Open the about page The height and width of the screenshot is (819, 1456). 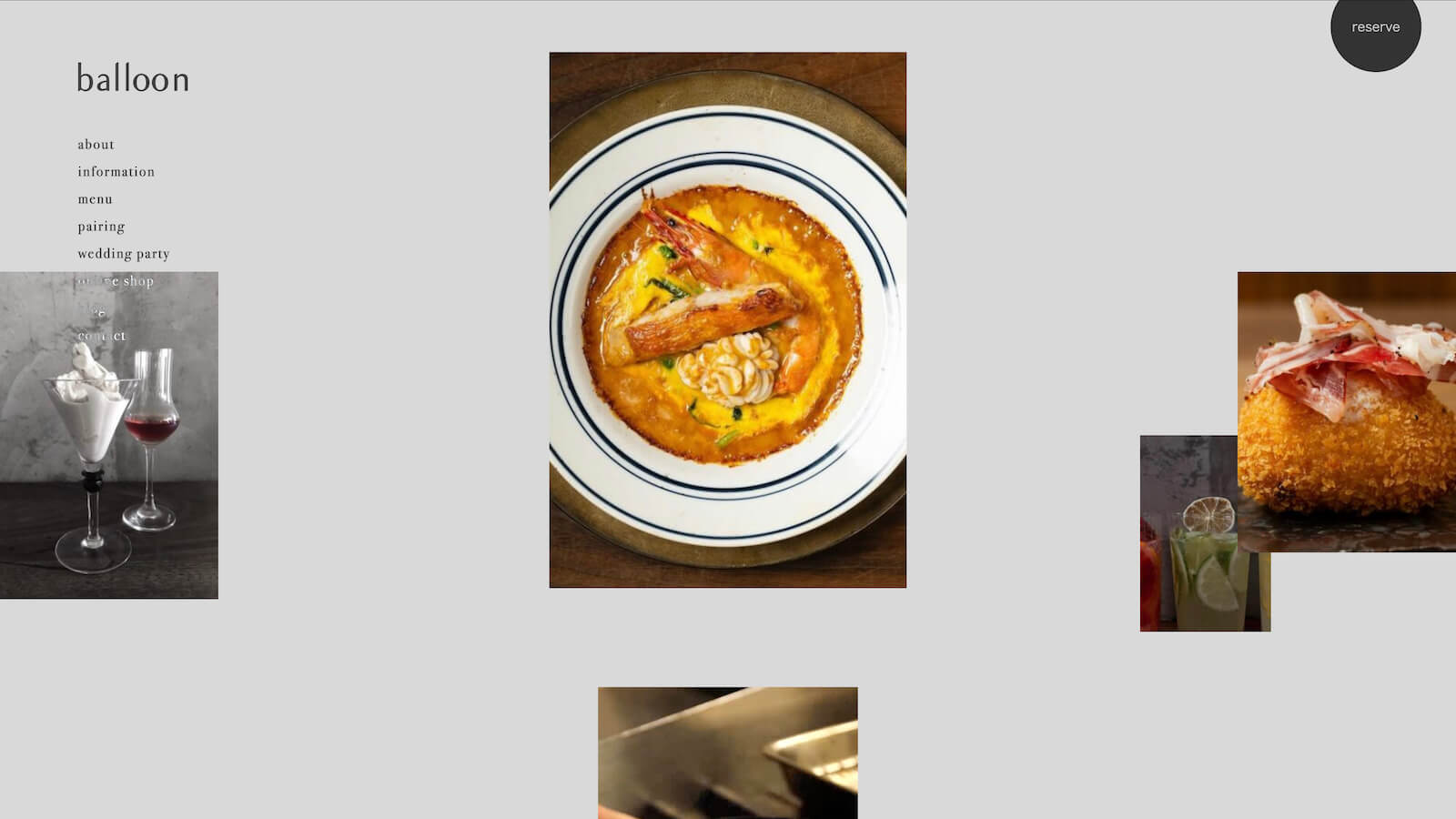tap(96, 145)
